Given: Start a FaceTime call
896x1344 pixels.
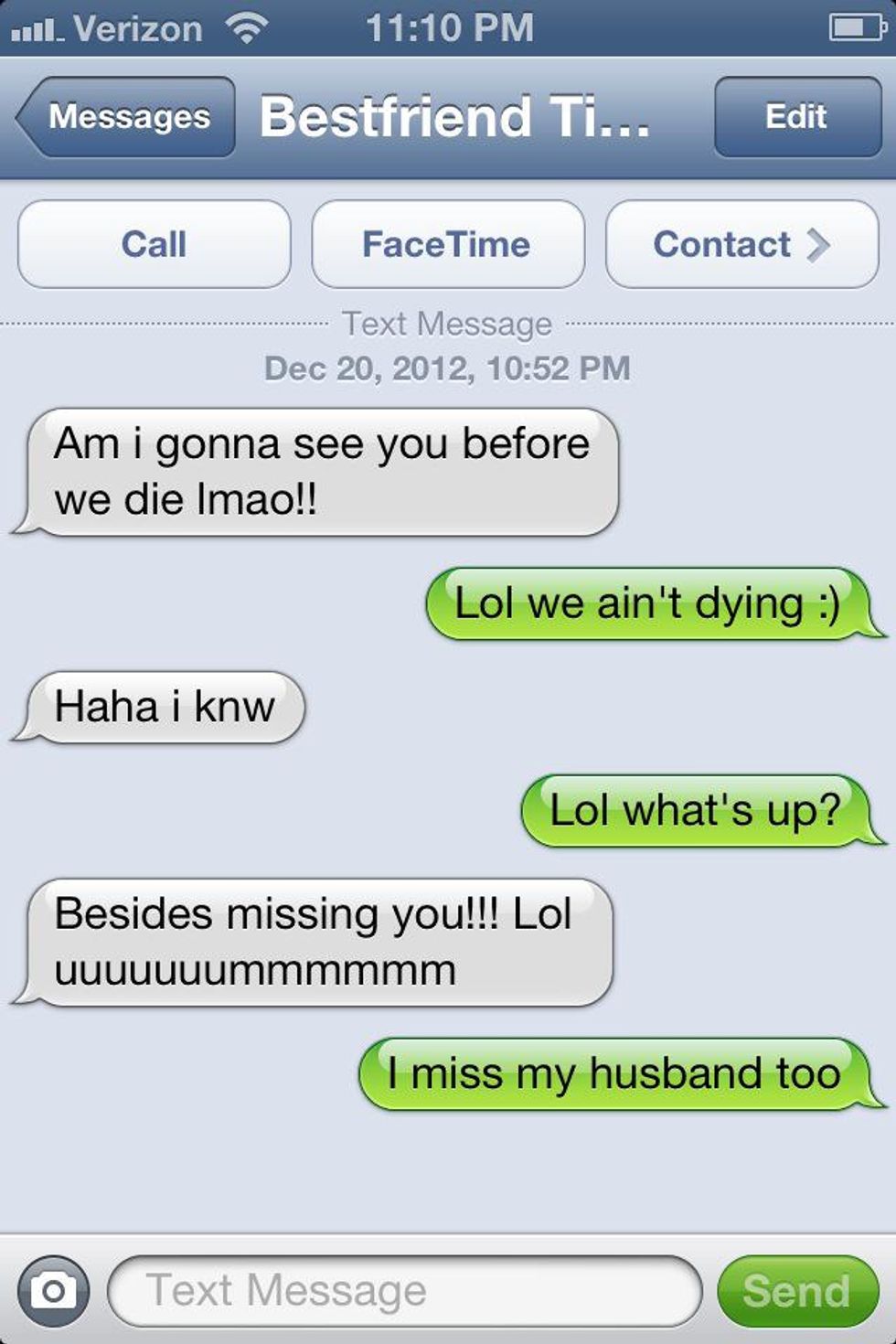Looking at the screenshot, I should click(447, 244).
